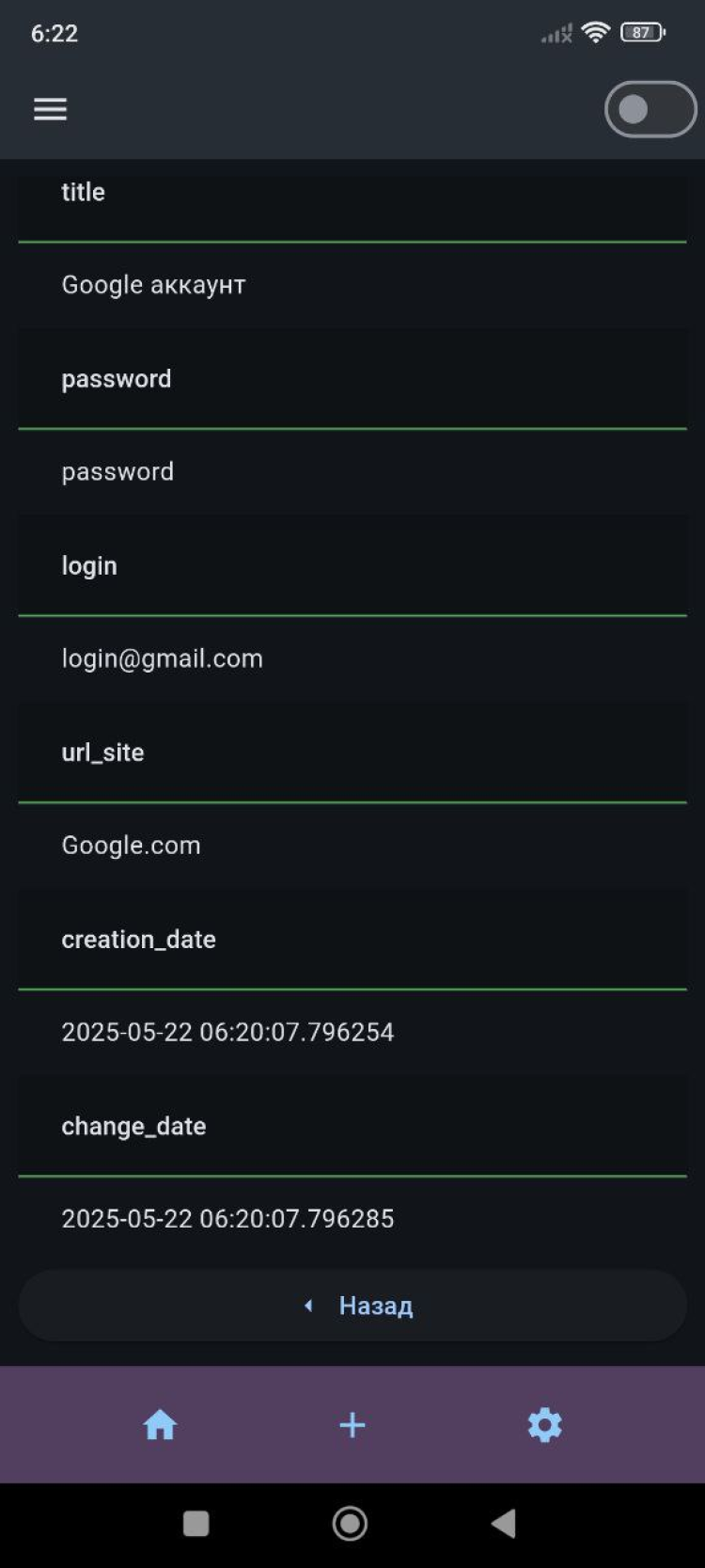Open the settings gear tab
This screenshot has width=705, height=1568.
pos(544,1425)
